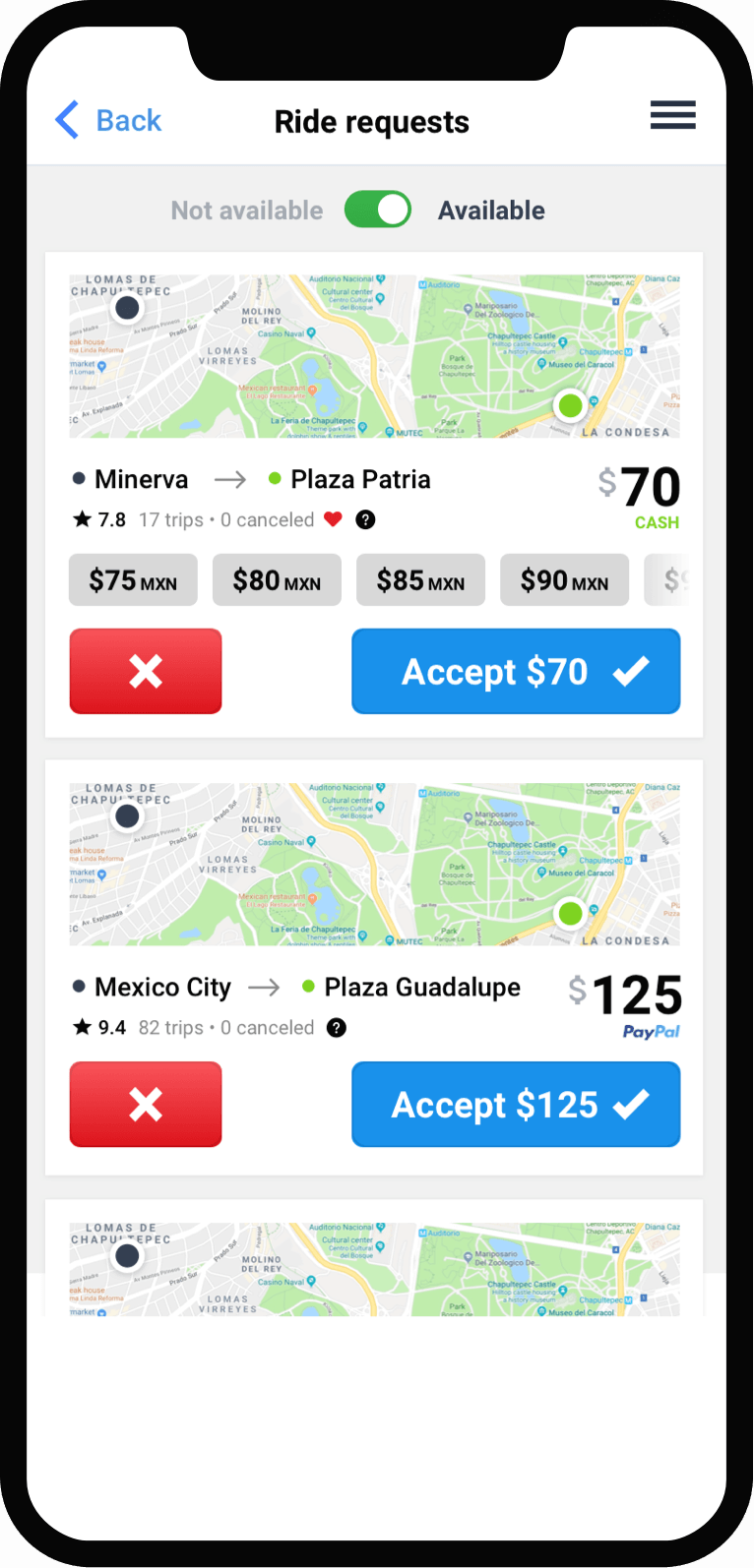
Task: Accept the $125 ride to Plaza Guadalupe
Action: [516, 1104]
